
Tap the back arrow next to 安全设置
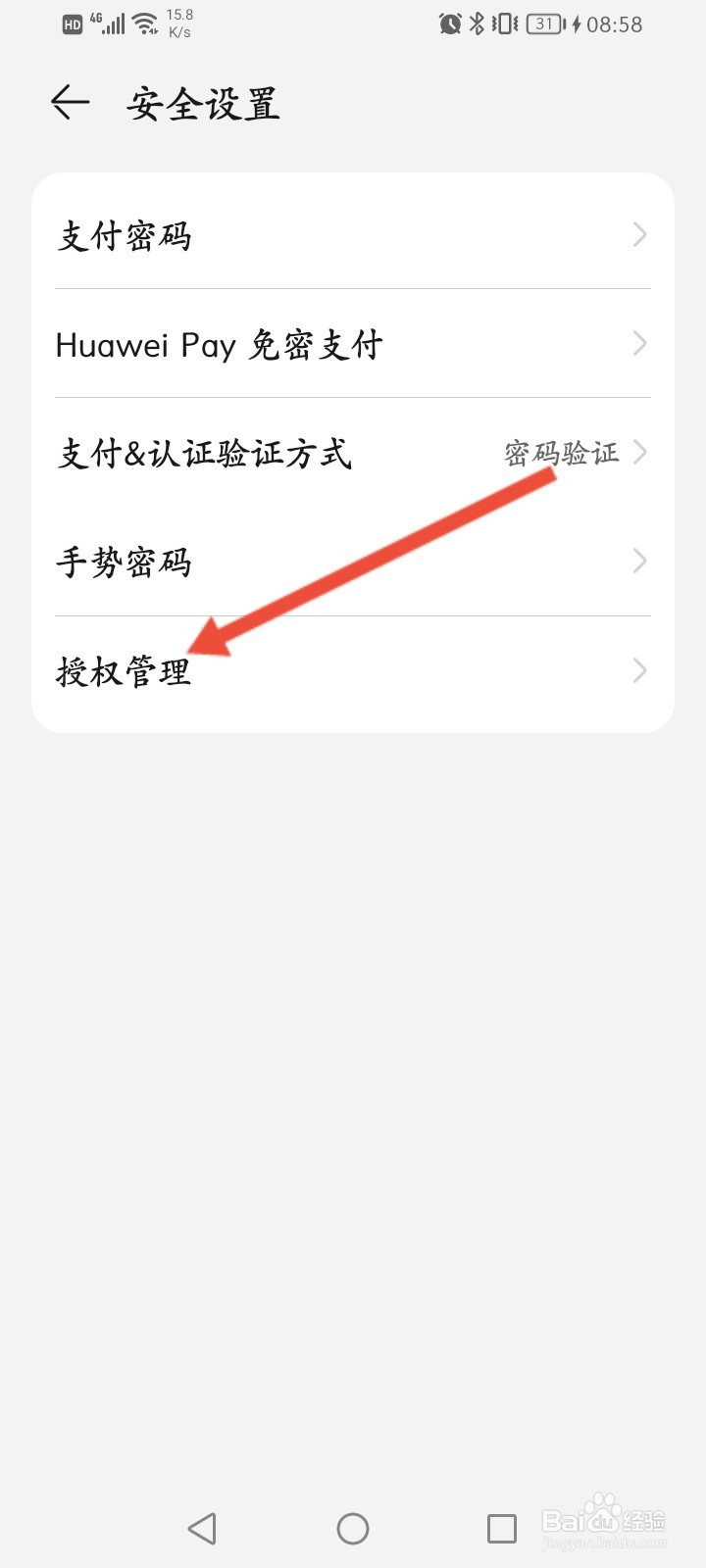coord(69,102)
